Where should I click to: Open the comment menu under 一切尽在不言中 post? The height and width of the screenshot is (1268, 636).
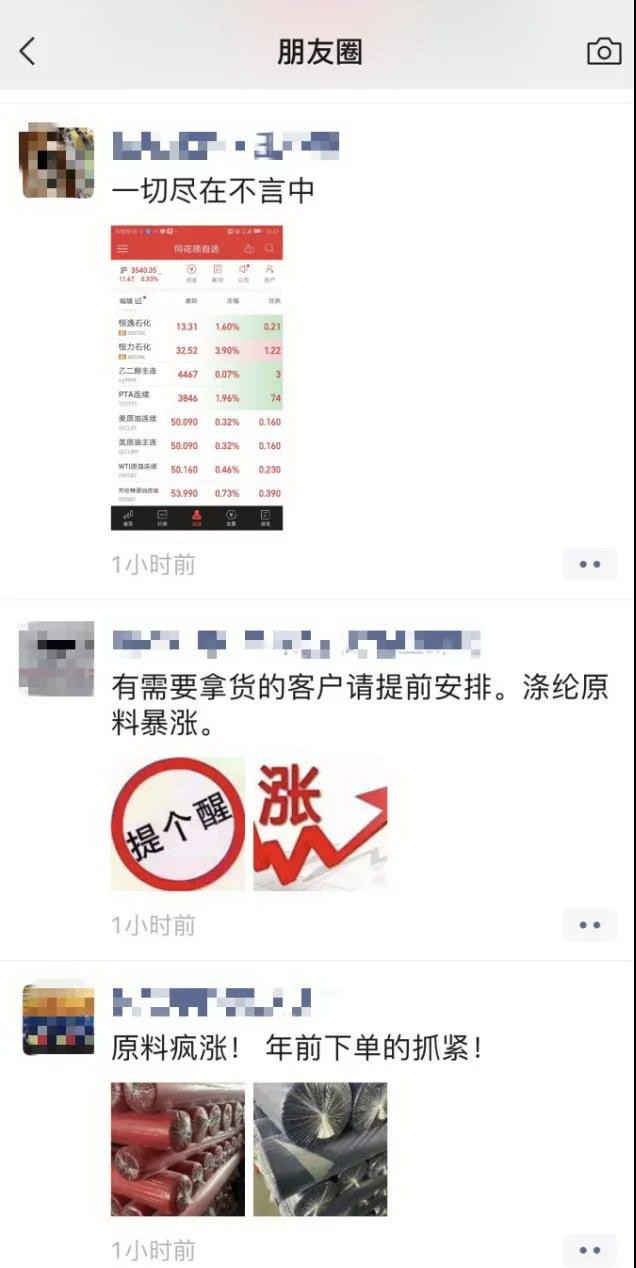[589, 564]
